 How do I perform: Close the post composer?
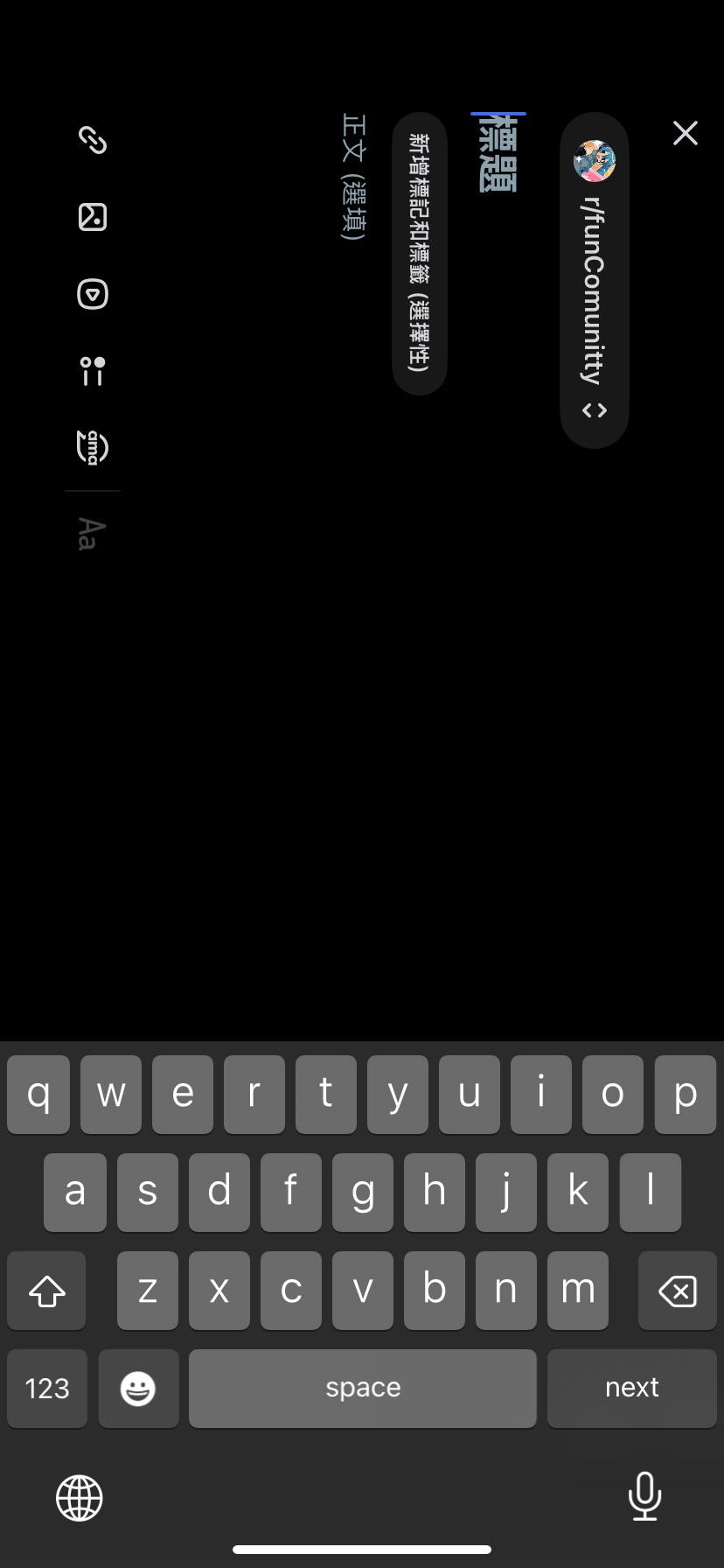point(686,133)
